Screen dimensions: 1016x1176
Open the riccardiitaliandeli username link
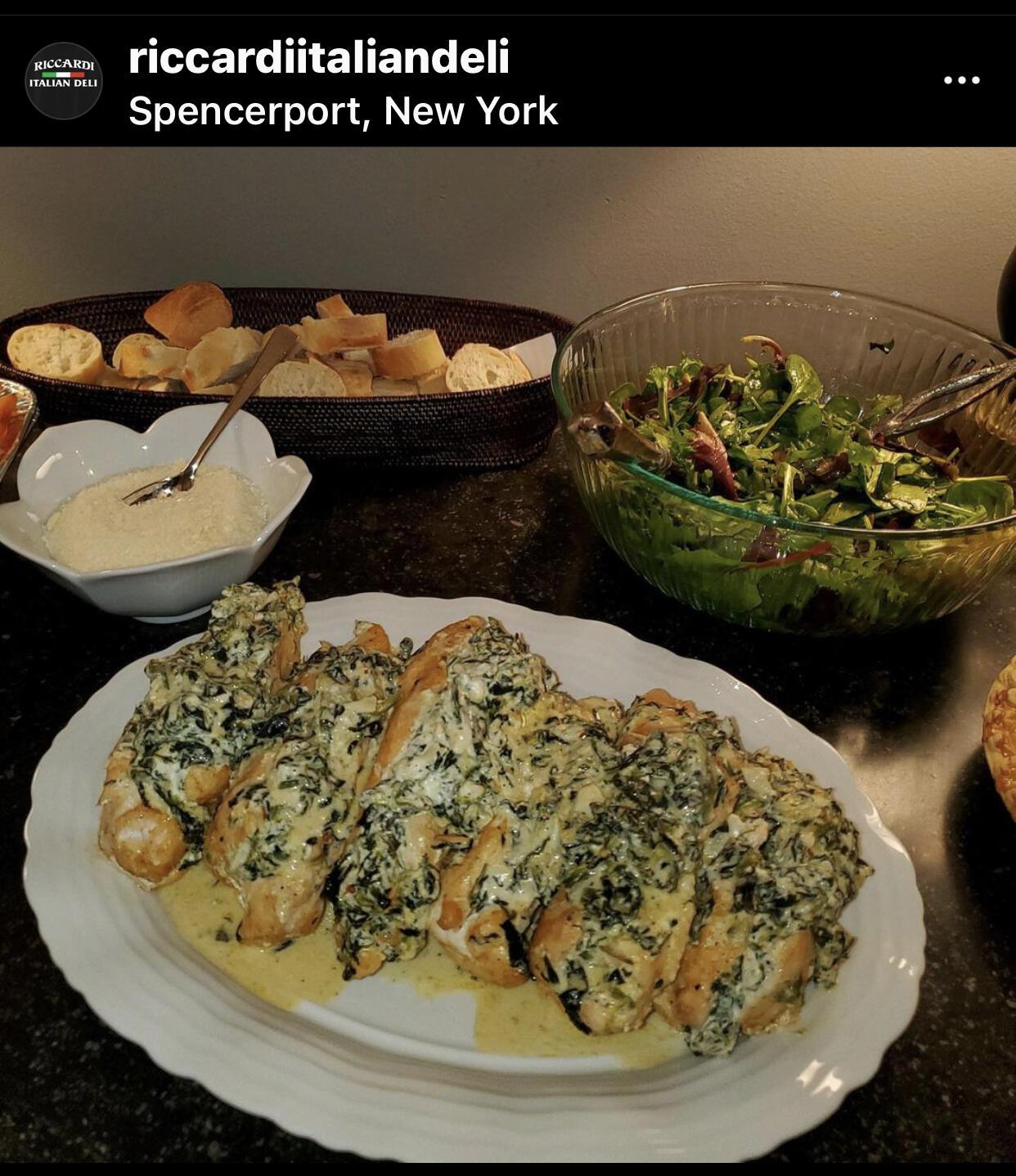(x=319, y=57)
